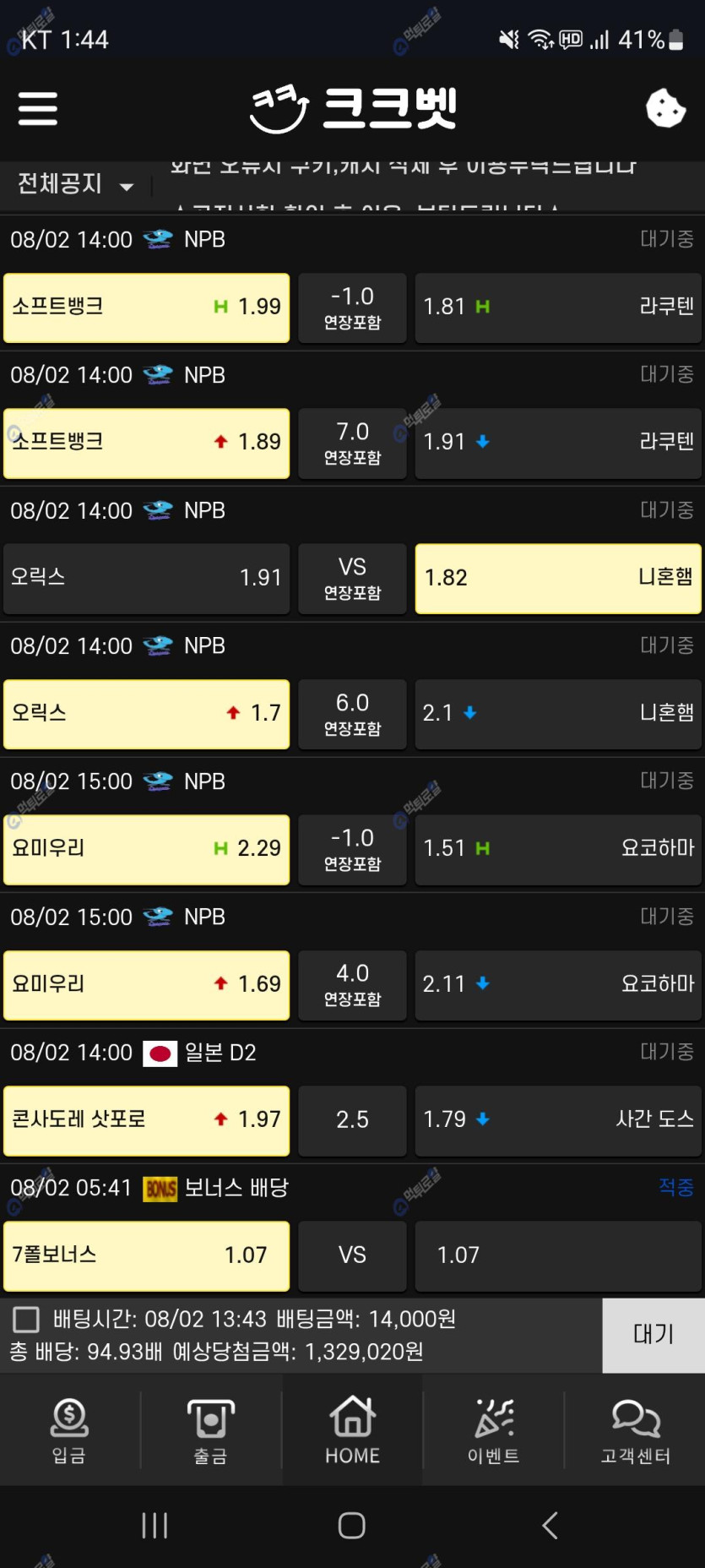This screenshot has width=705, height=1568.
Task: Expand the 전체공지 dropdown
Action: point(76,184)
